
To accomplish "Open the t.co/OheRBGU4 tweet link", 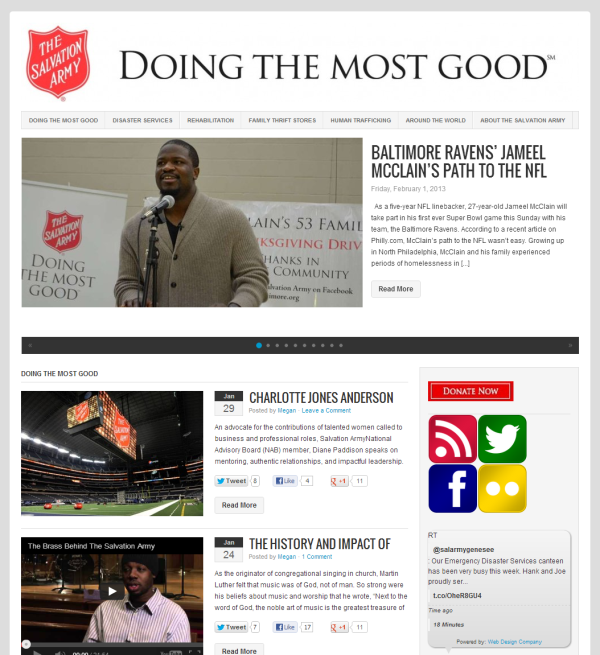I will (456, 595).
